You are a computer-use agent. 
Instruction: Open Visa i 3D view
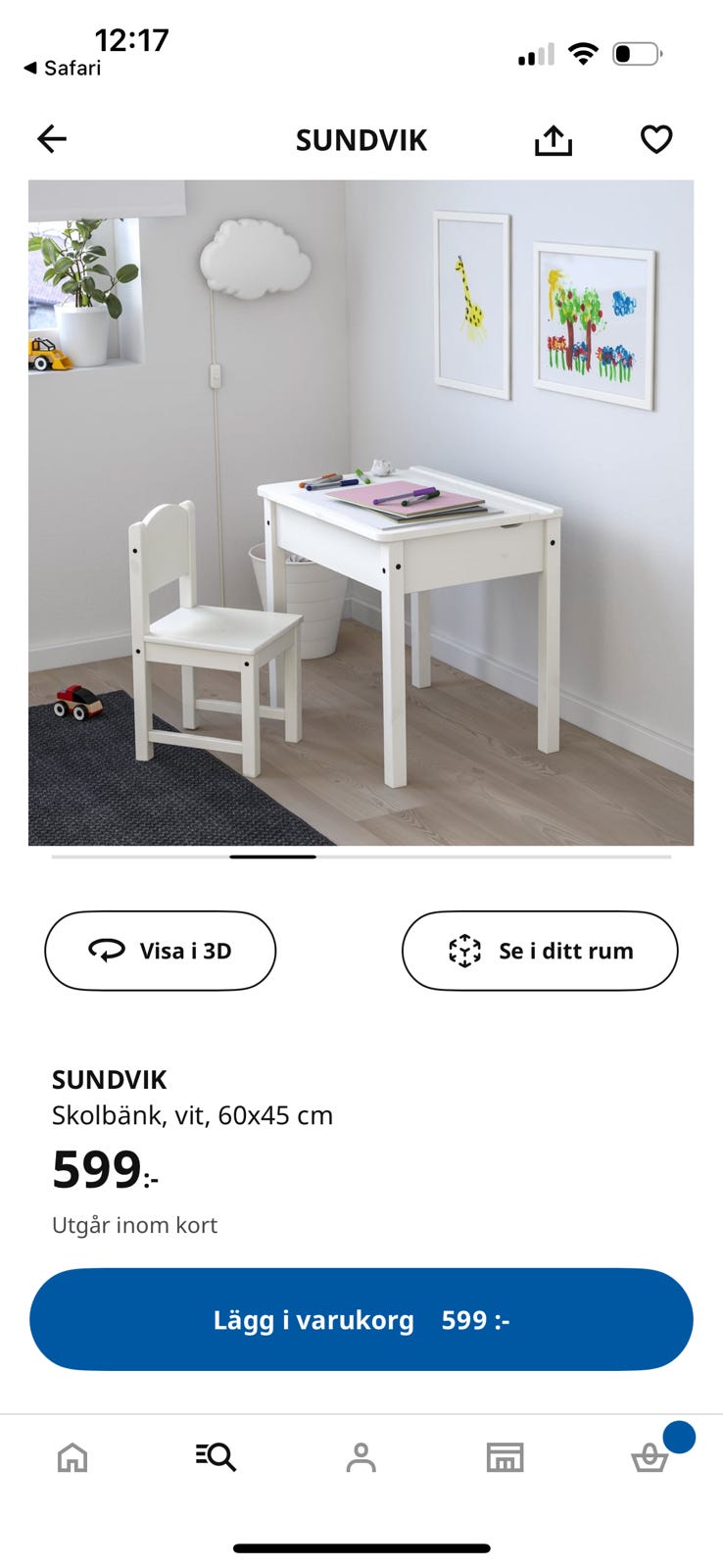(160, 950)
